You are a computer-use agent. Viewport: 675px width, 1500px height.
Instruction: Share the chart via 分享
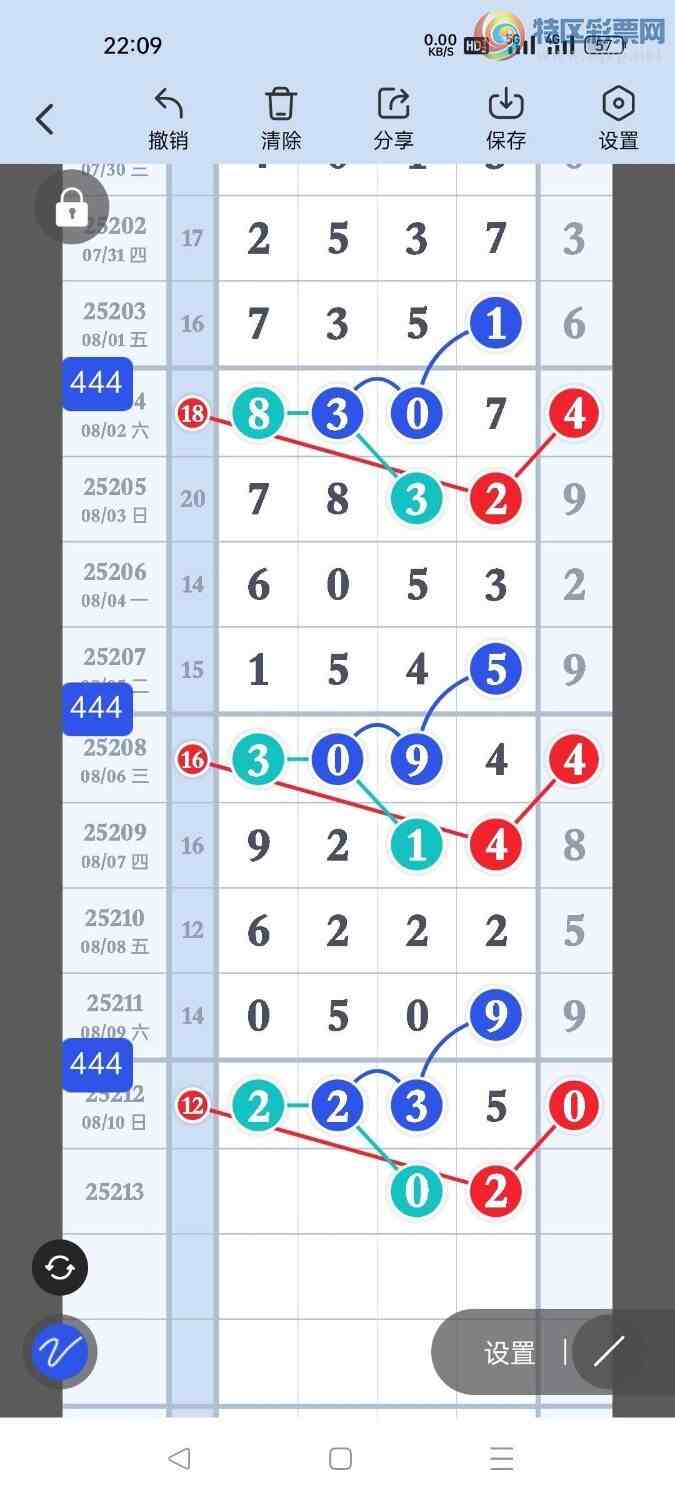point(394,119)
